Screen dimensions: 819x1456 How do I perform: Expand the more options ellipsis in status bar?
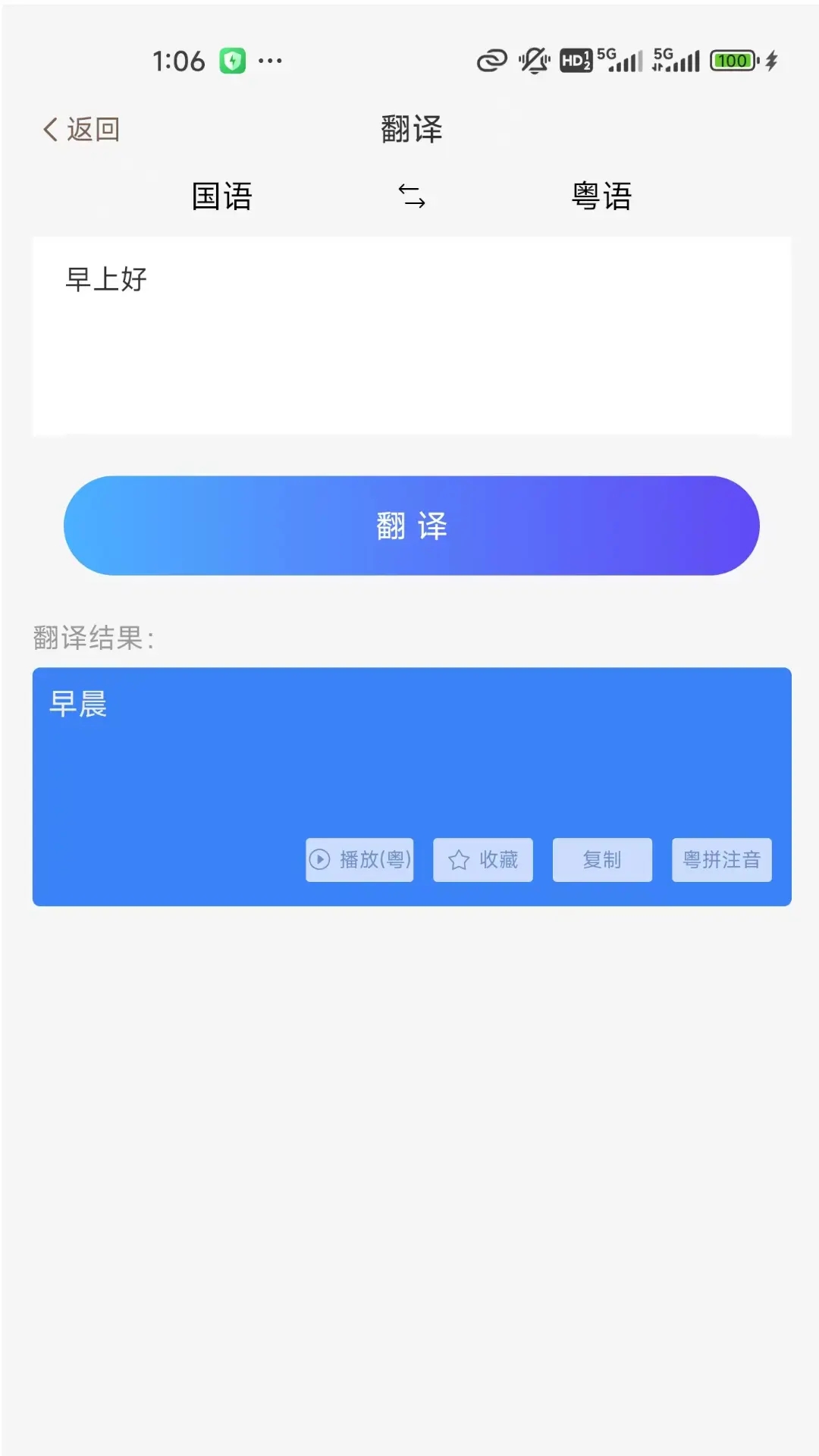(271, 60)
